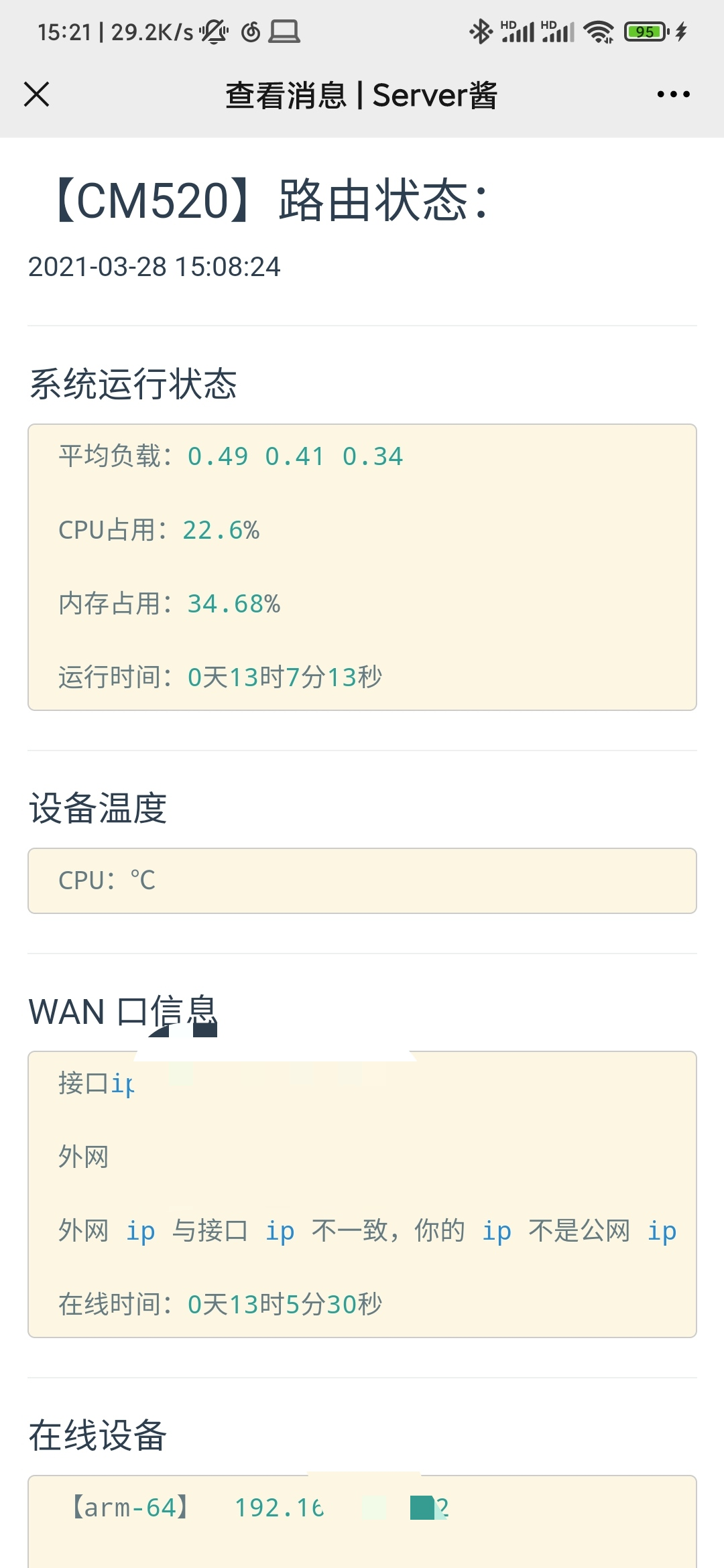Tap the second SIM signal bars icon
This screenshot has width=724, height=1568.
tap(558, 30)
